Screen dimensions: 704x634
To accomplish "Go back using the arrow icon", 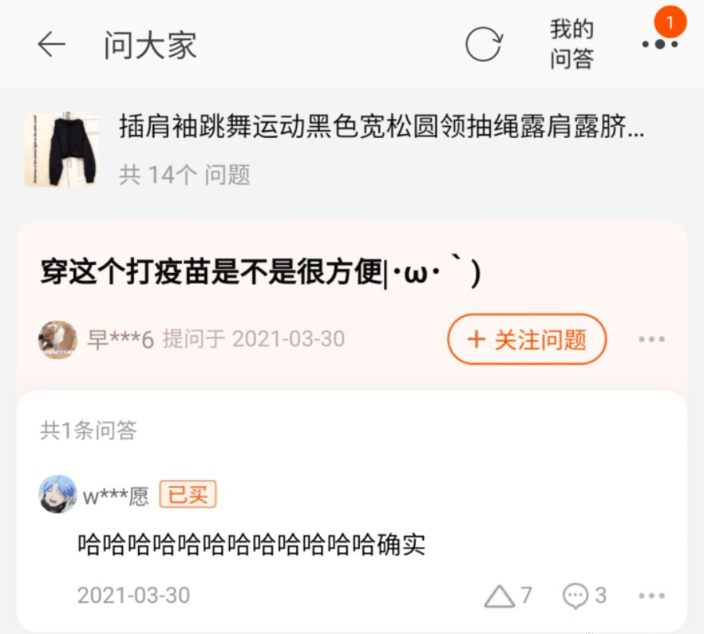I will (51, 45).
